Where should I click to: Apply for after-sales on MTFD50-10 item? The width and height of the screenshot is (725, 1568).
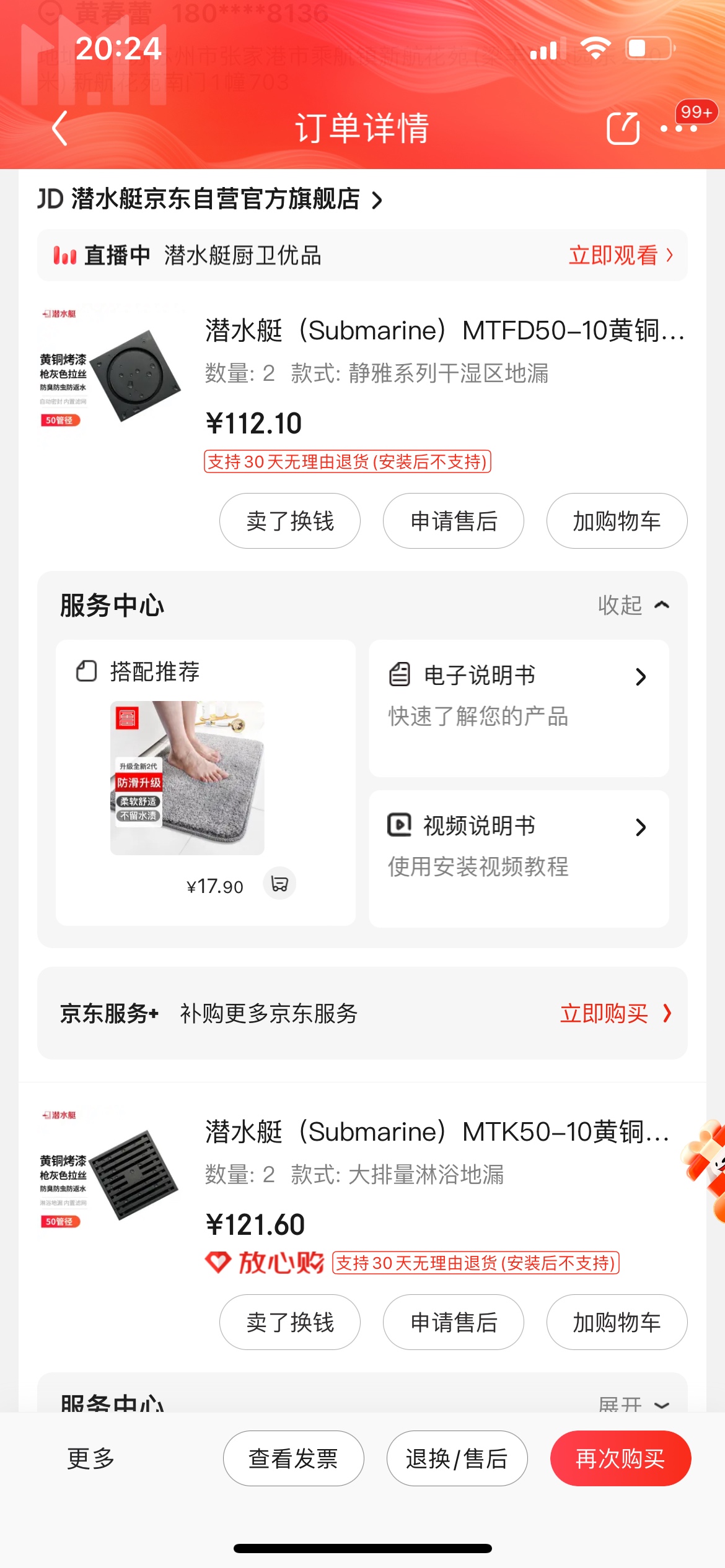click(454, 521)
